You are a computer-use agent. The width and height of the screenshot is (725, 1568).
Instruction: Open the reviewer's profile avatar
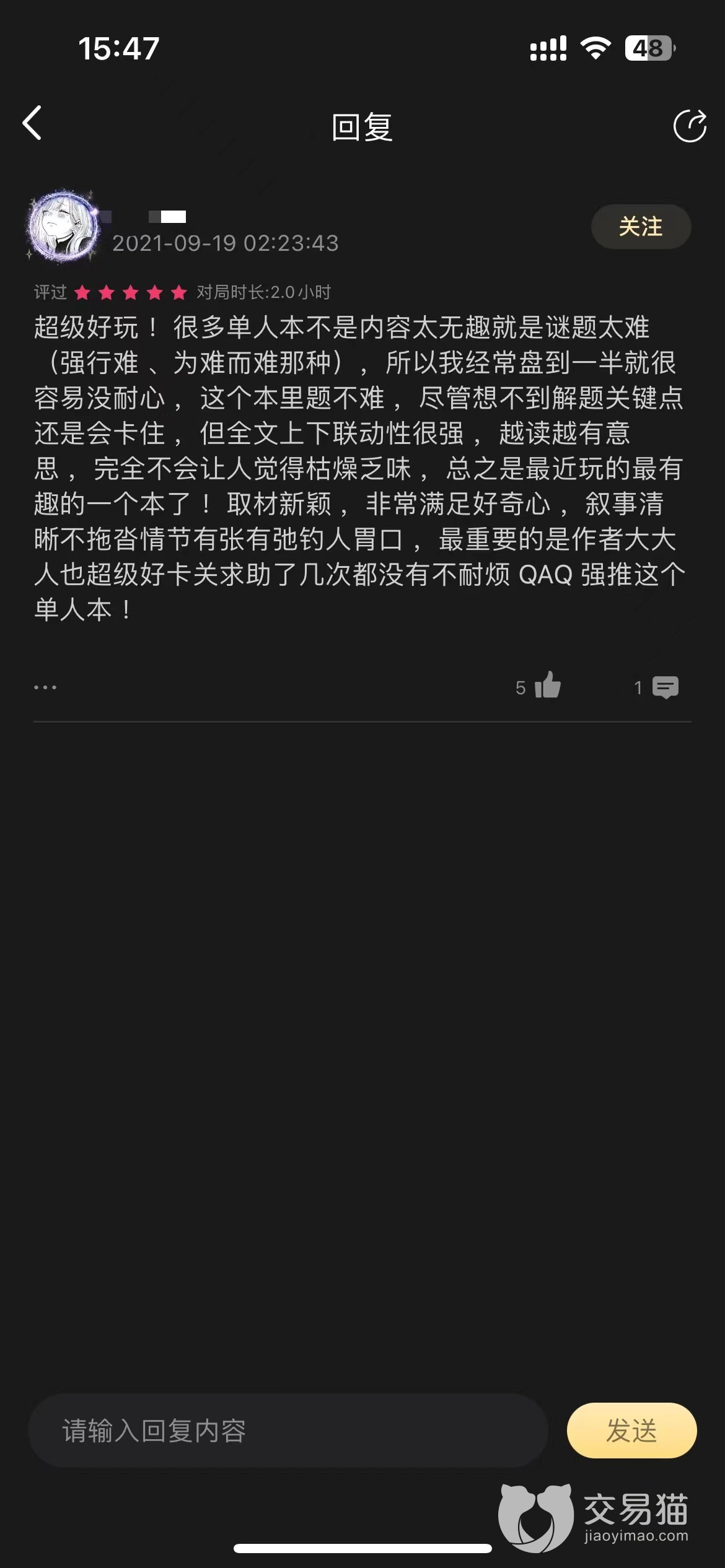(x=63, y=226)
